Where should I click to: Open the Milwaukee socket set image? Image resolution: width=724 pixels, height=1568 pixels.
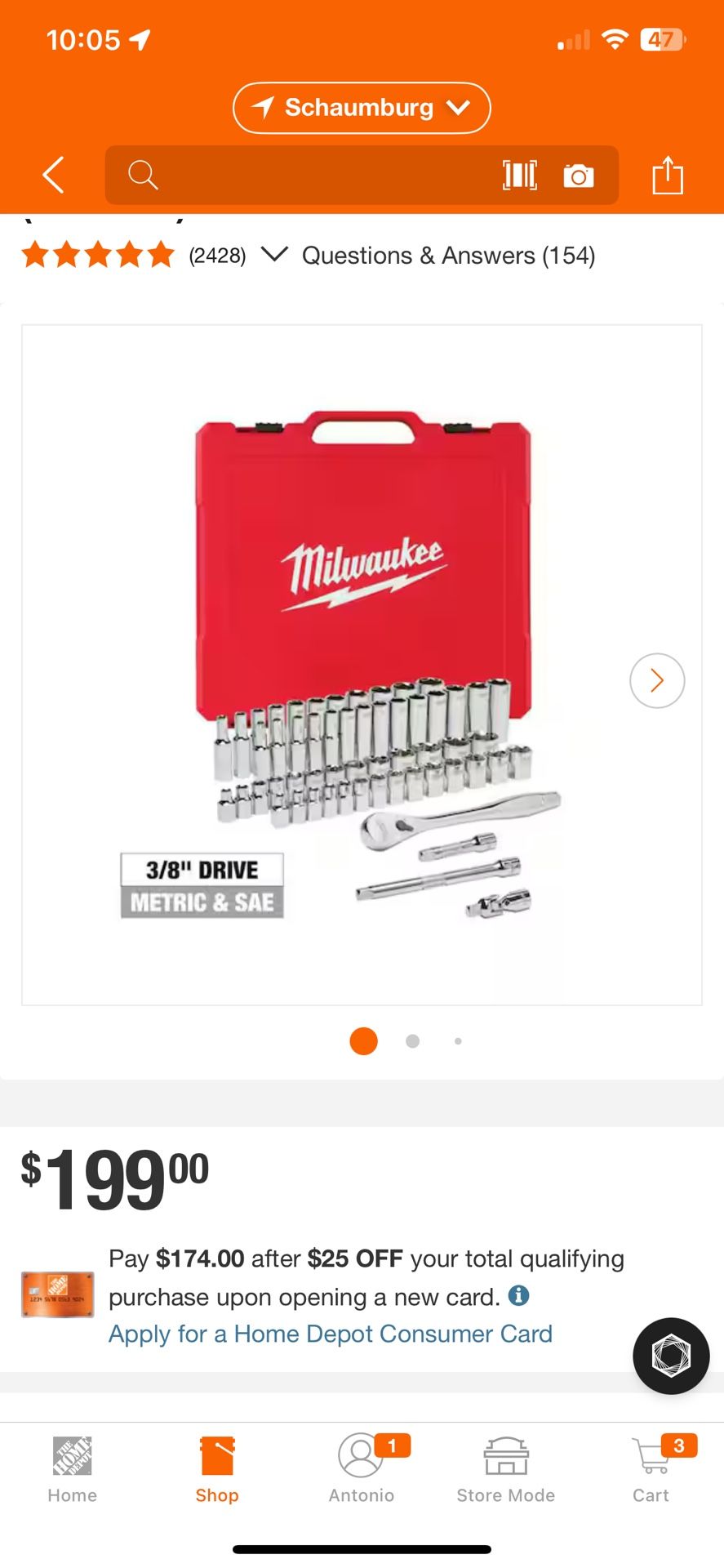pyautogui.click(x=362, y=665)
